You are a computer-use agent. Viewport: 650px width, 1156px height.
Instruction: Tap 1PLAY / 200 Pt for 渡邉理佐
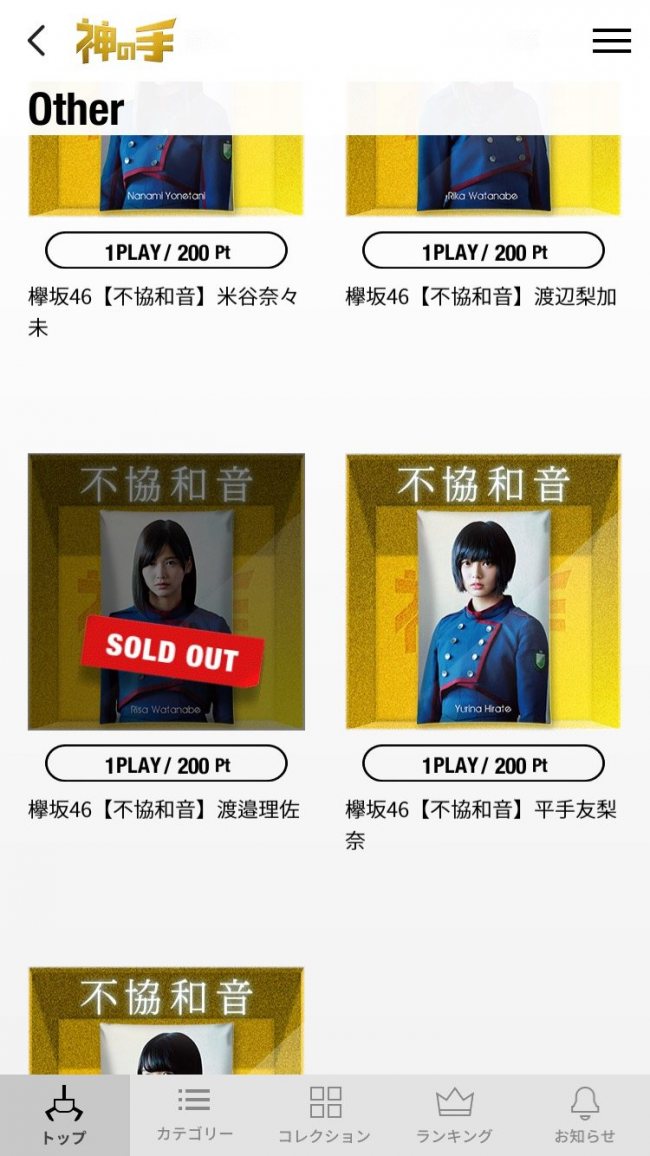pos(166,765)
